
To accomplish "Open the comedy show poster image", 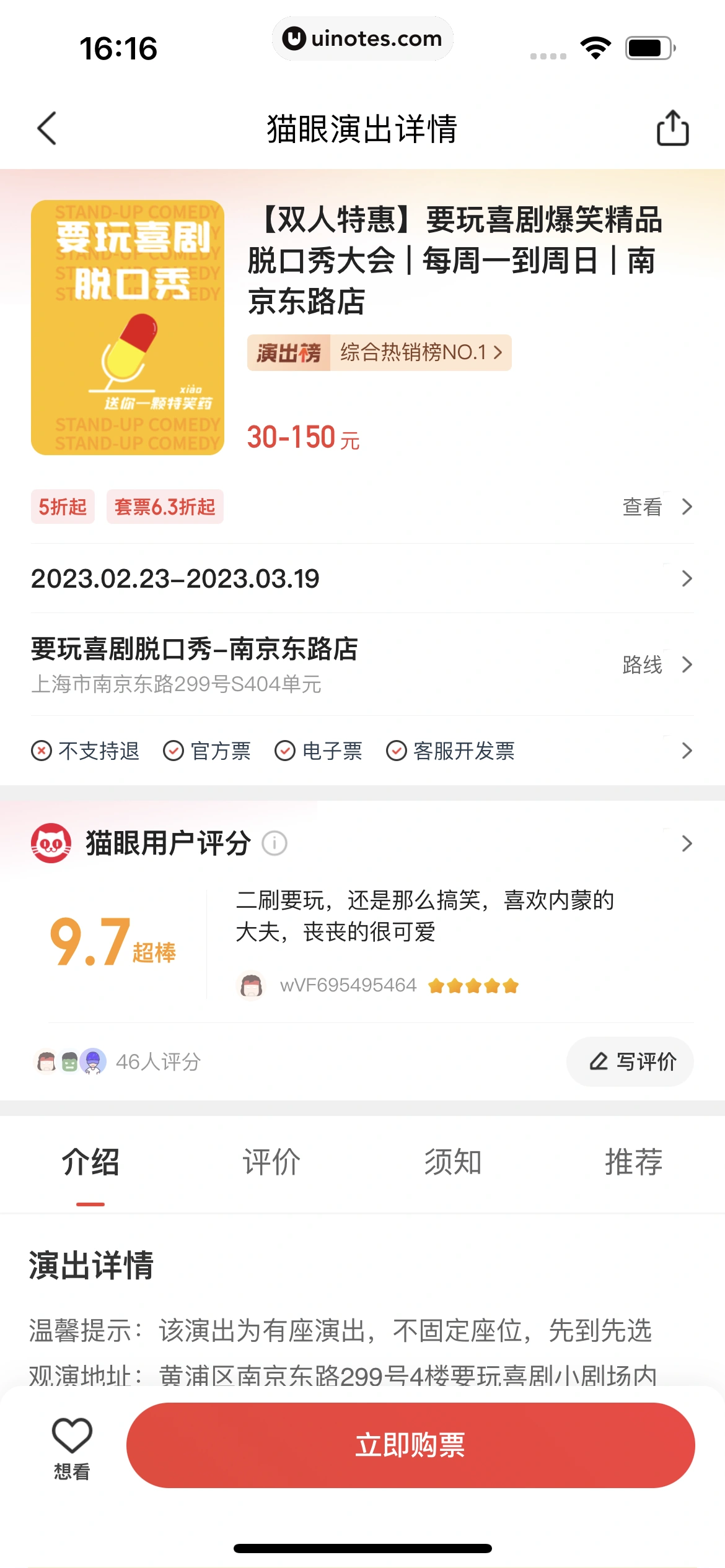I will pyautogui.click(x=128, y=328).
